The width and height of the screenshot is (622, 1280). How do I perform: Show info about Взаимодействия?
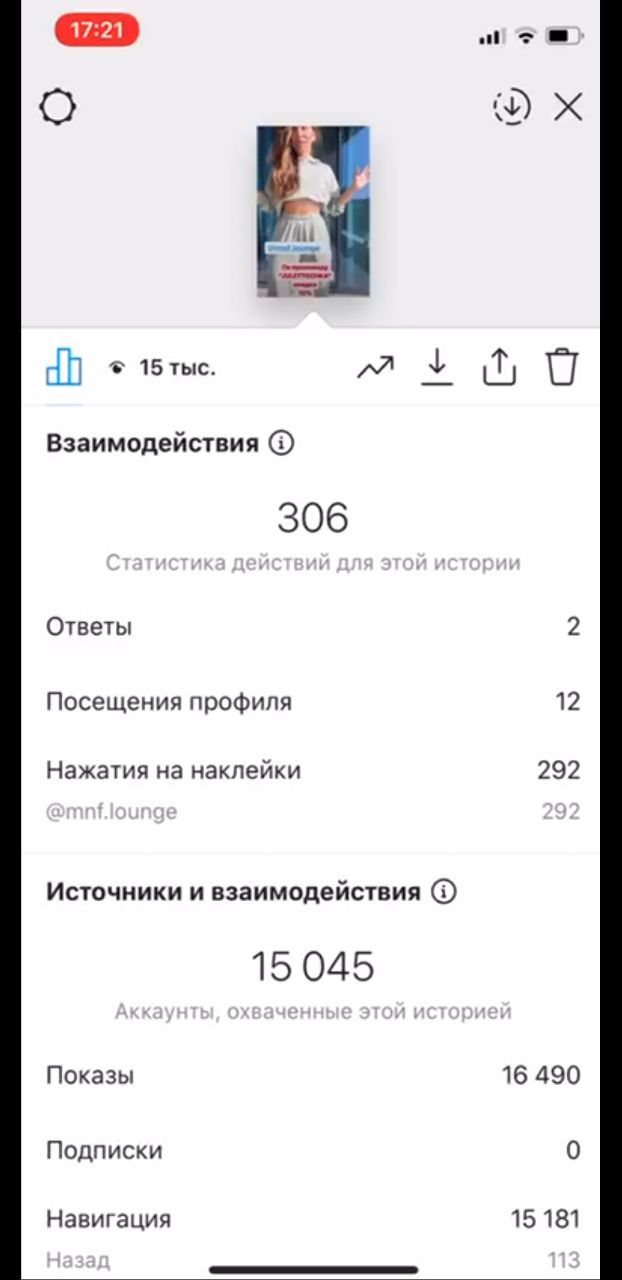coord(282,443)
